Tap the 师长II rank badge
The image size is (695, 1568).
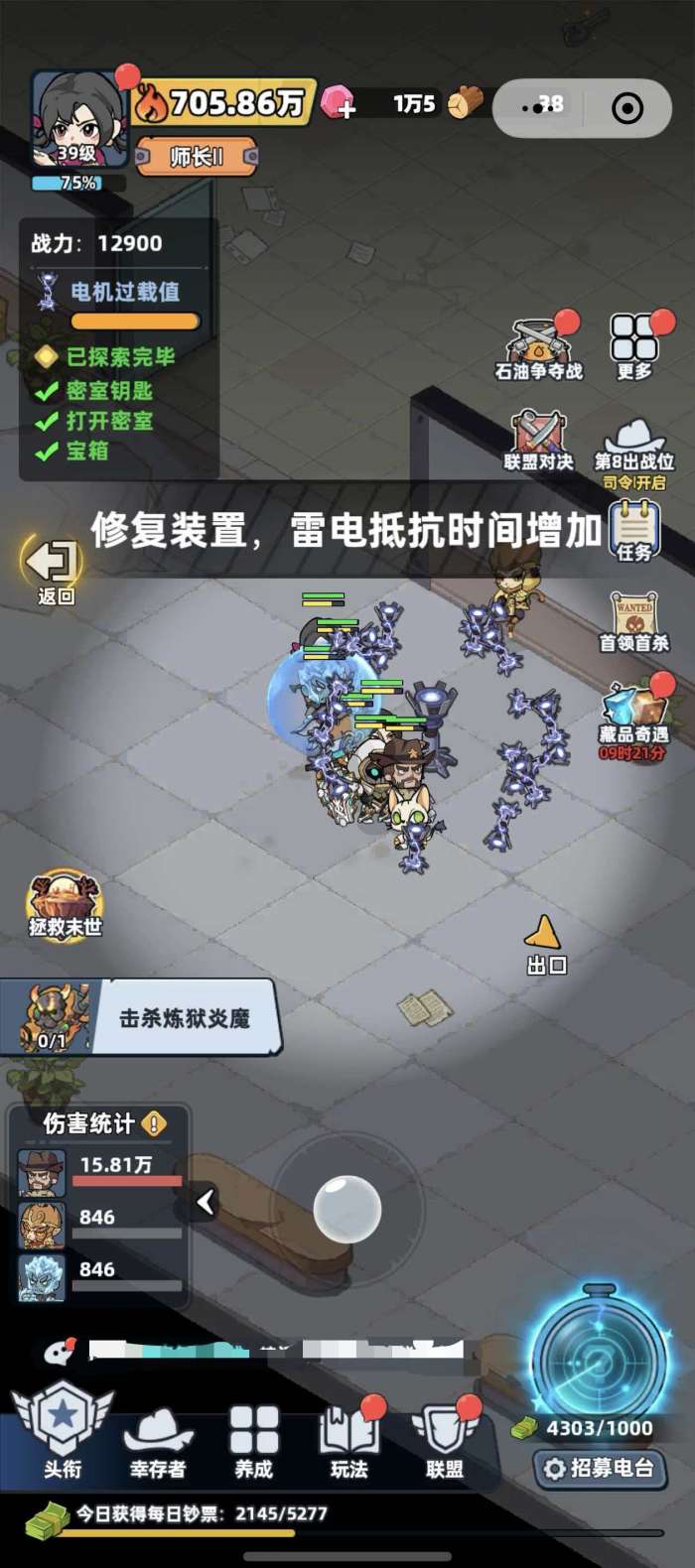pos(196,156)
